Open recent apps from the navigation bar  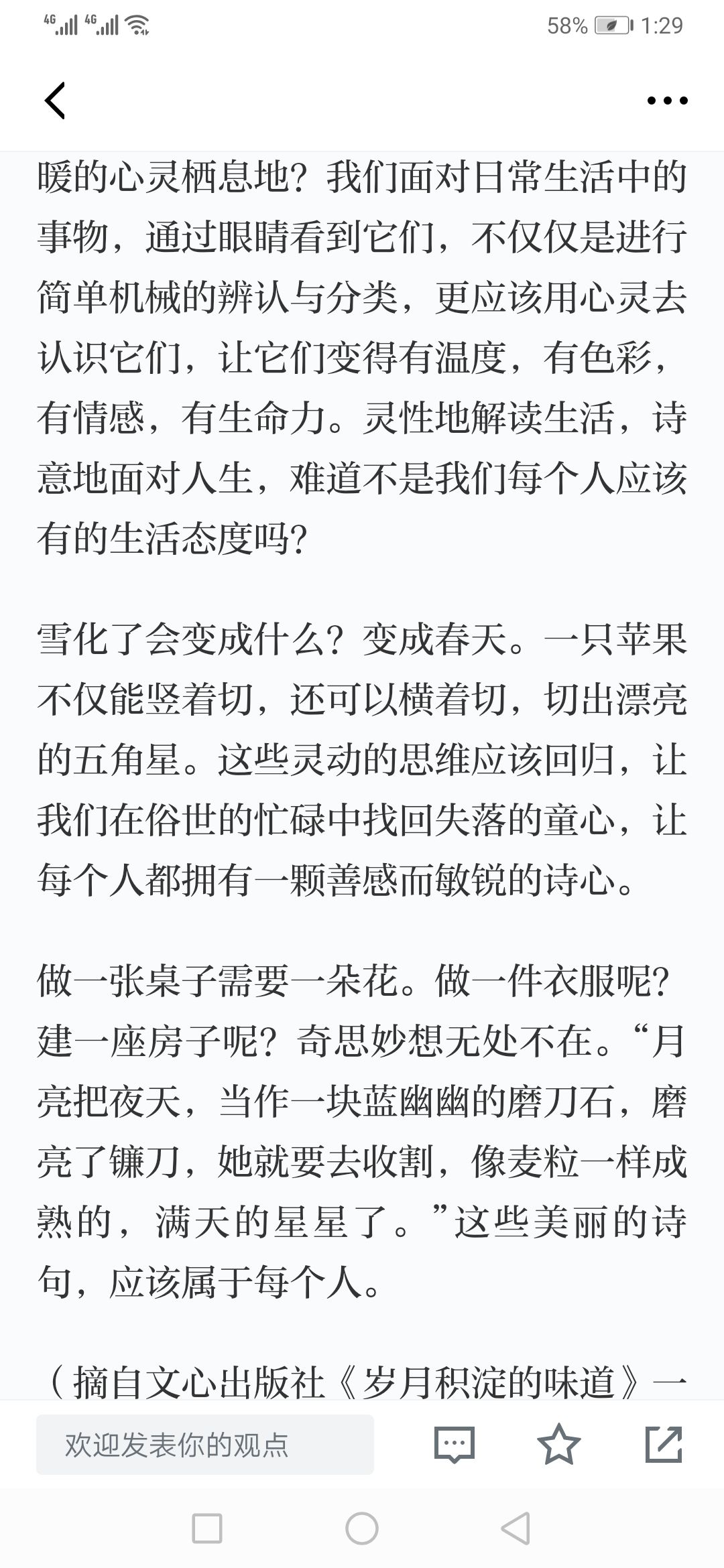(207, 1529)
